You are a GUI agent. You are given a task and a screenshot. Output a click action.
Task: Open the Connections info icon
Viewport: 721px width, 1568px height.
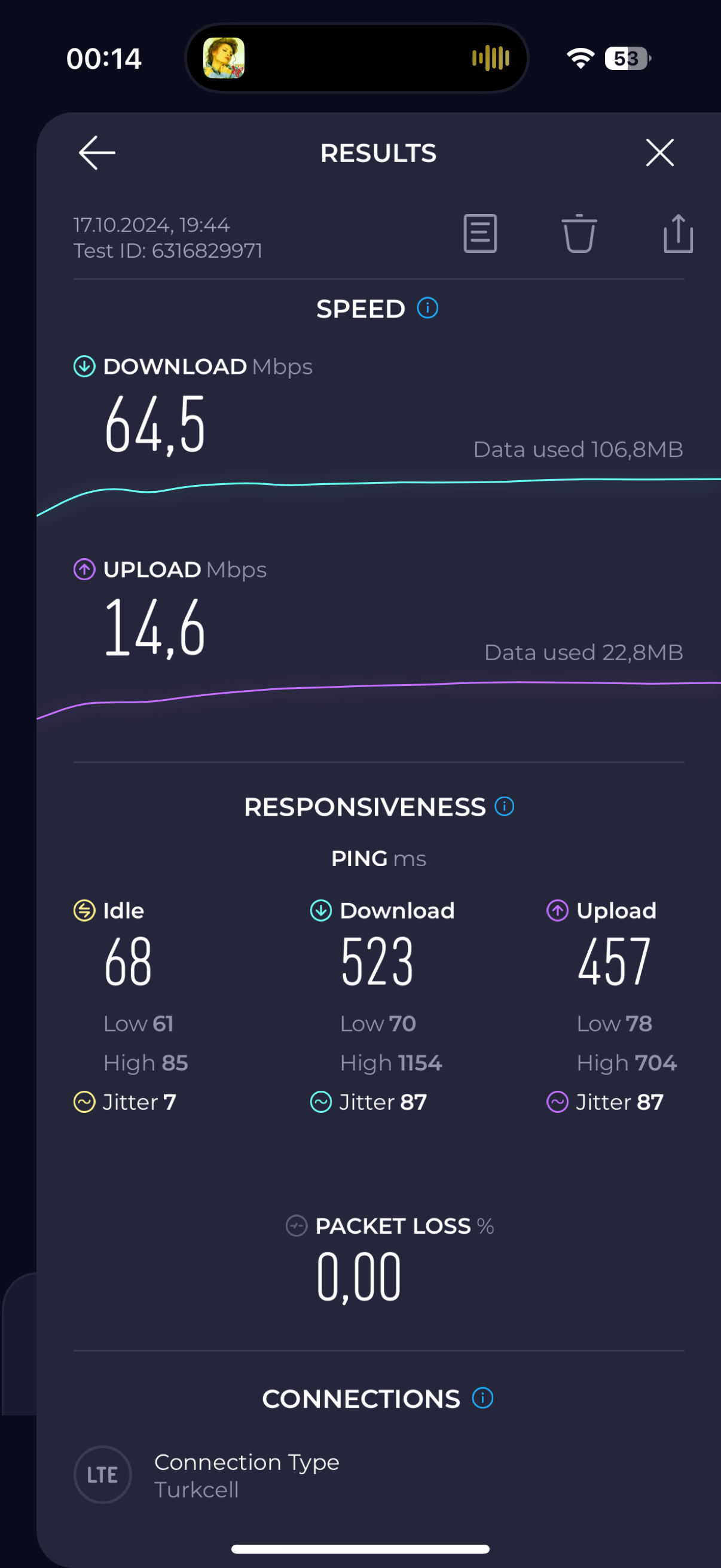[x=482, y=1398]
